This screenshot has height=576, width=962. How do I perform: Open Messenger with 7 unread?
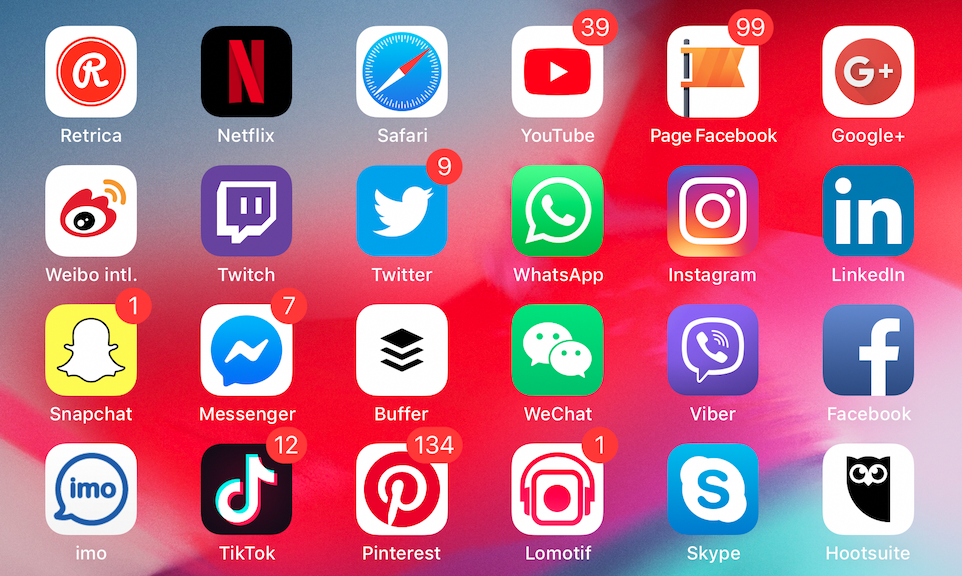[246, 350]
